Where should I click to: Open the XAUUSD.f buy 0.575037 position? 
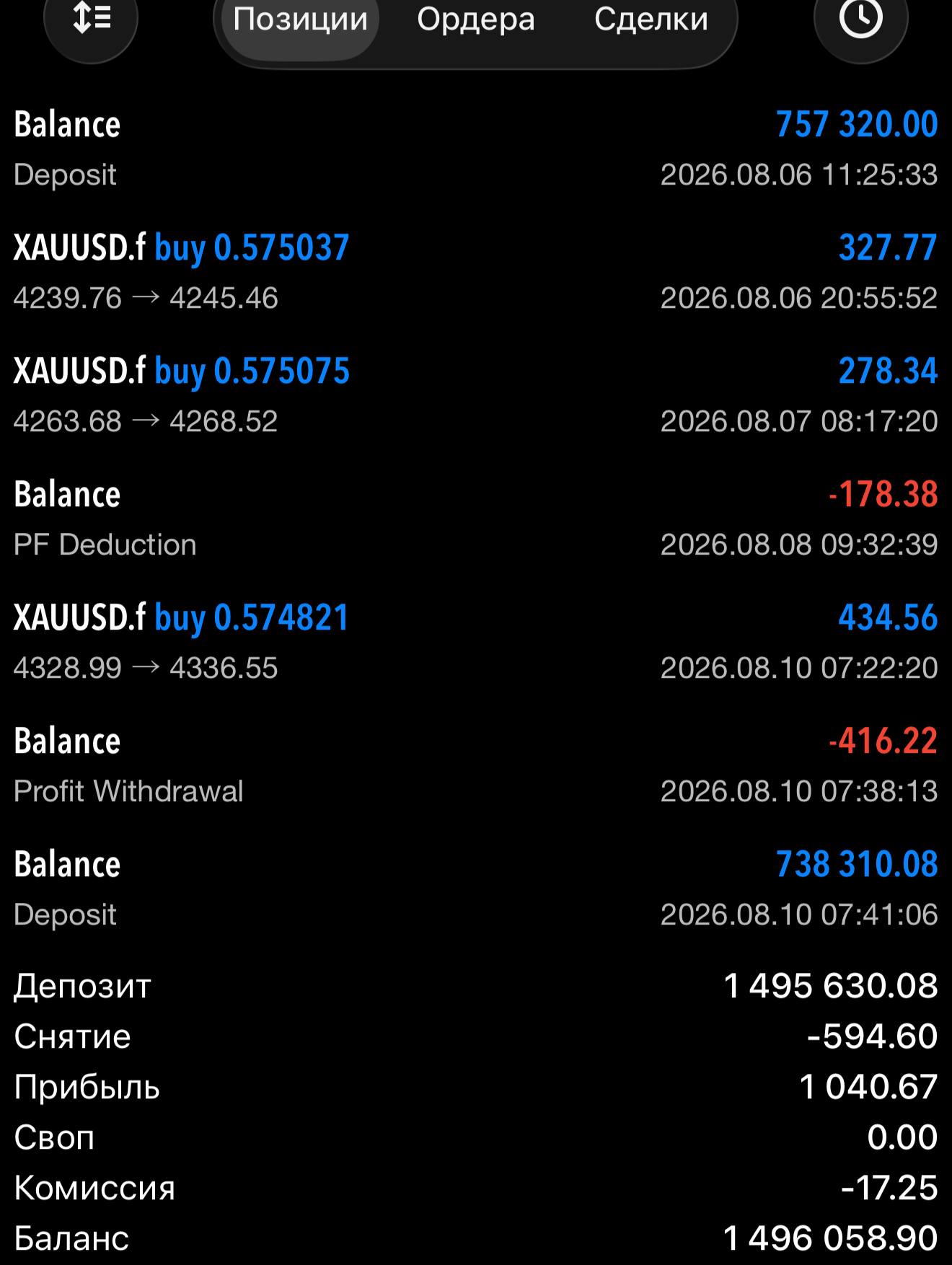pyautogui.click(x=476, y=273)
